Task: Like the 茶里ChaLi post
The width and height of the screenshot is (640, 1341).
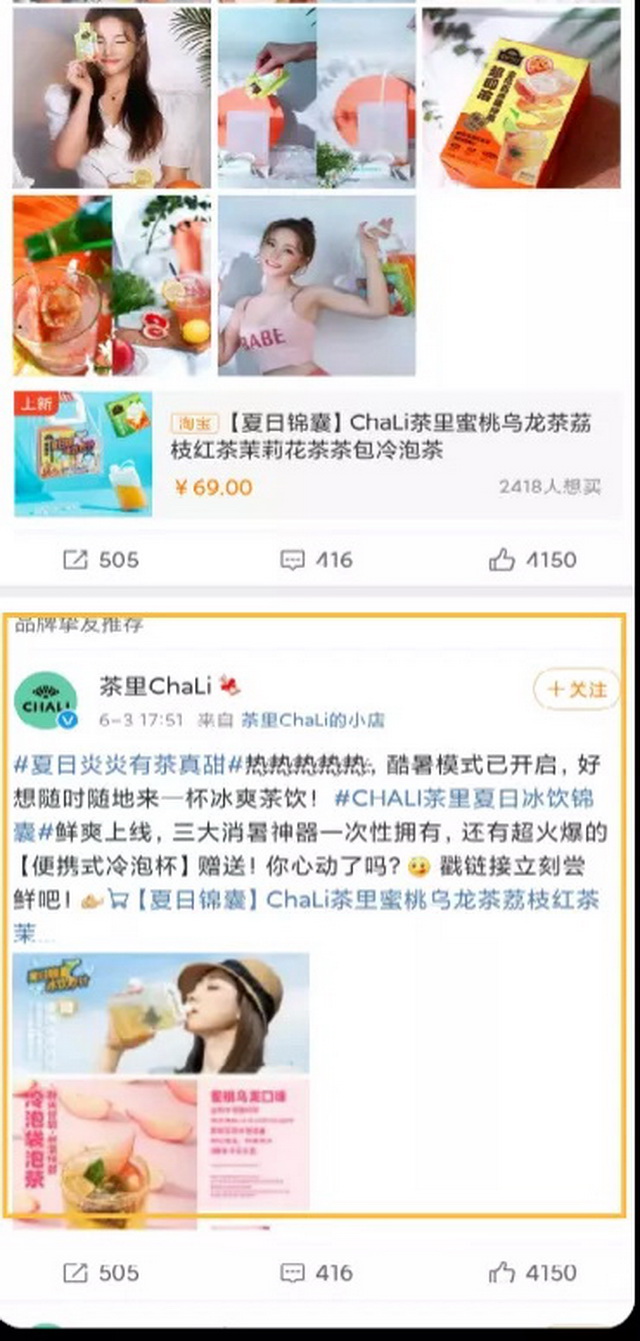Action: tap(532, 1273)
